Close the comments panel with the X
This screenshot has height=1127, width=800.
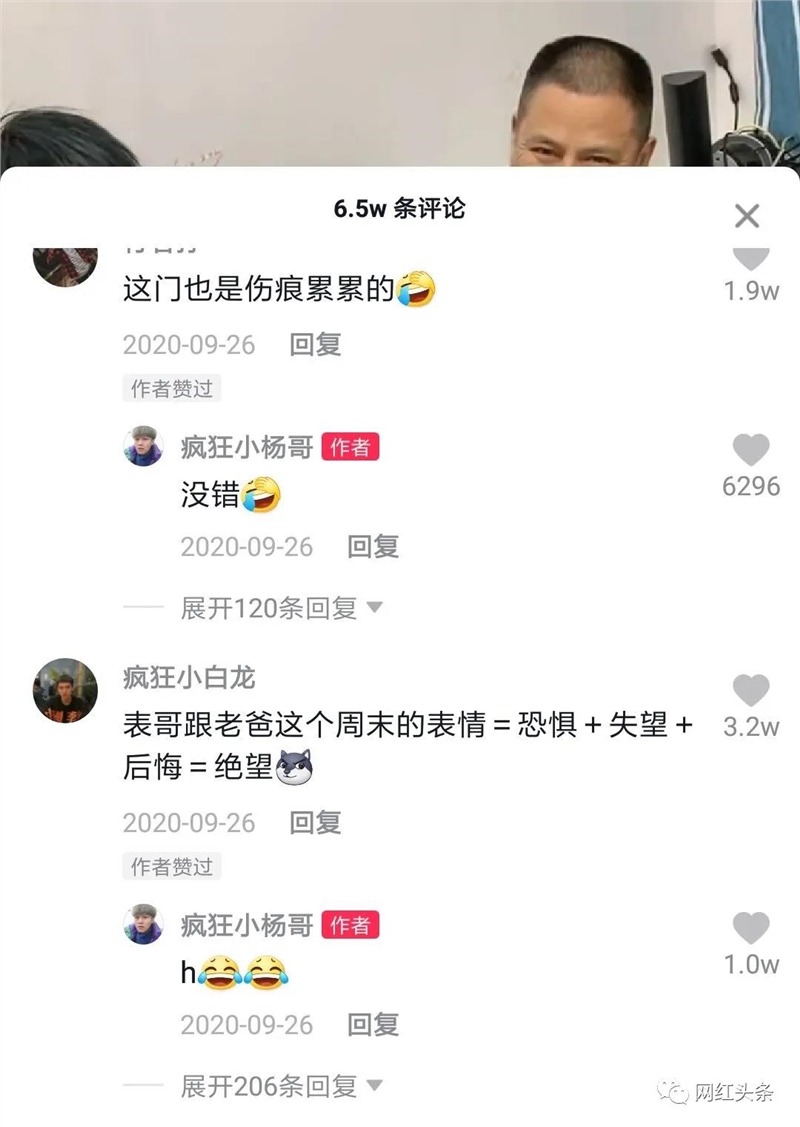746,216
